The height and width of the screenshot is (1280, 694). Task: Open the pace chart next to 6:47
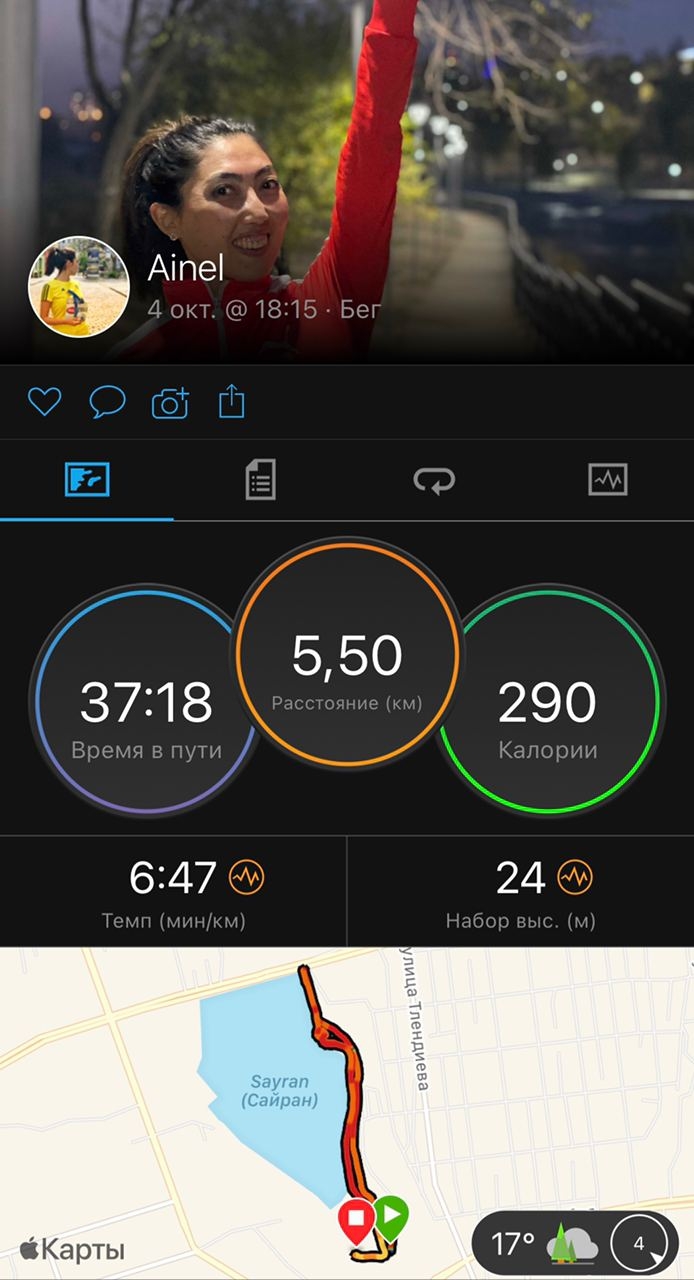click(247, 878)
